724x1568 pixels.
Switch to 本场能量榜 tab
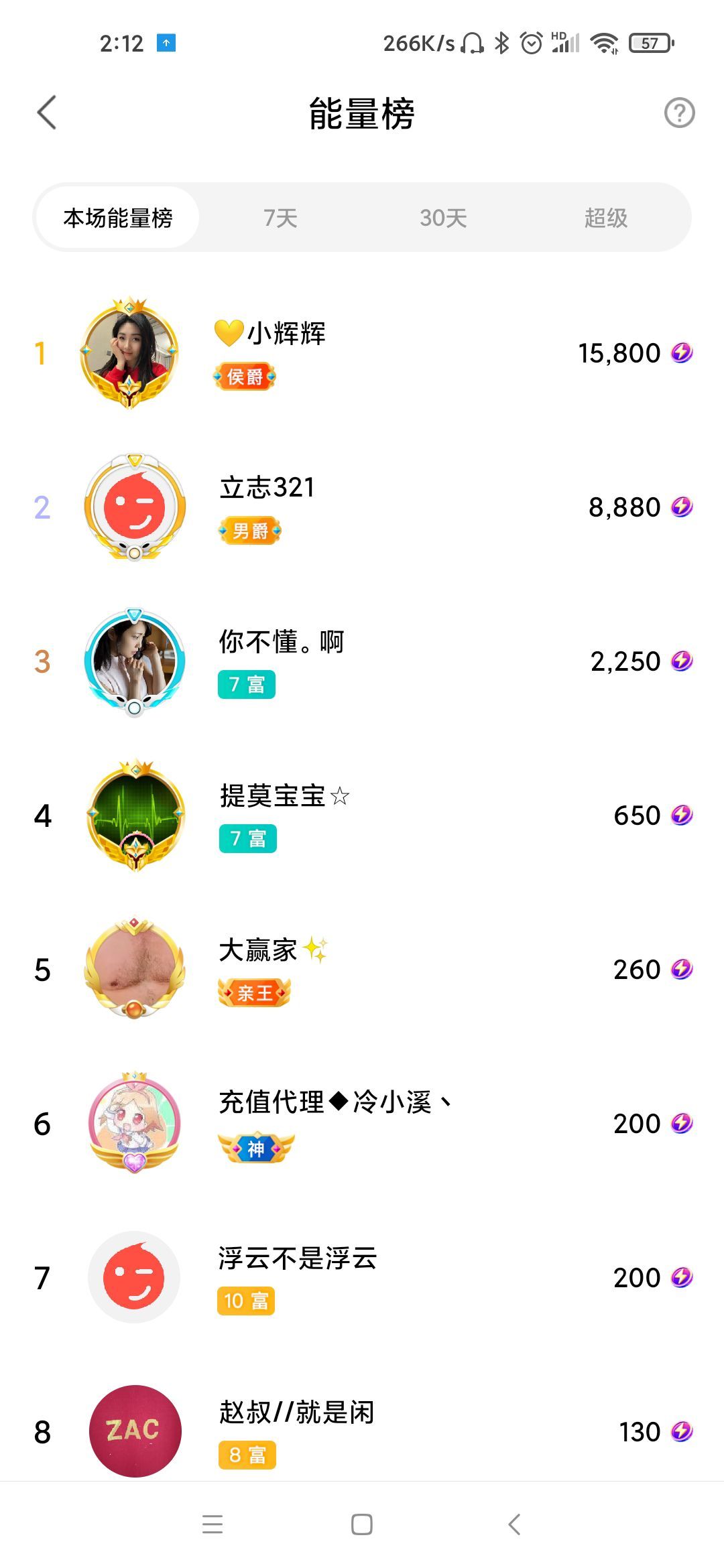point(117,218)
